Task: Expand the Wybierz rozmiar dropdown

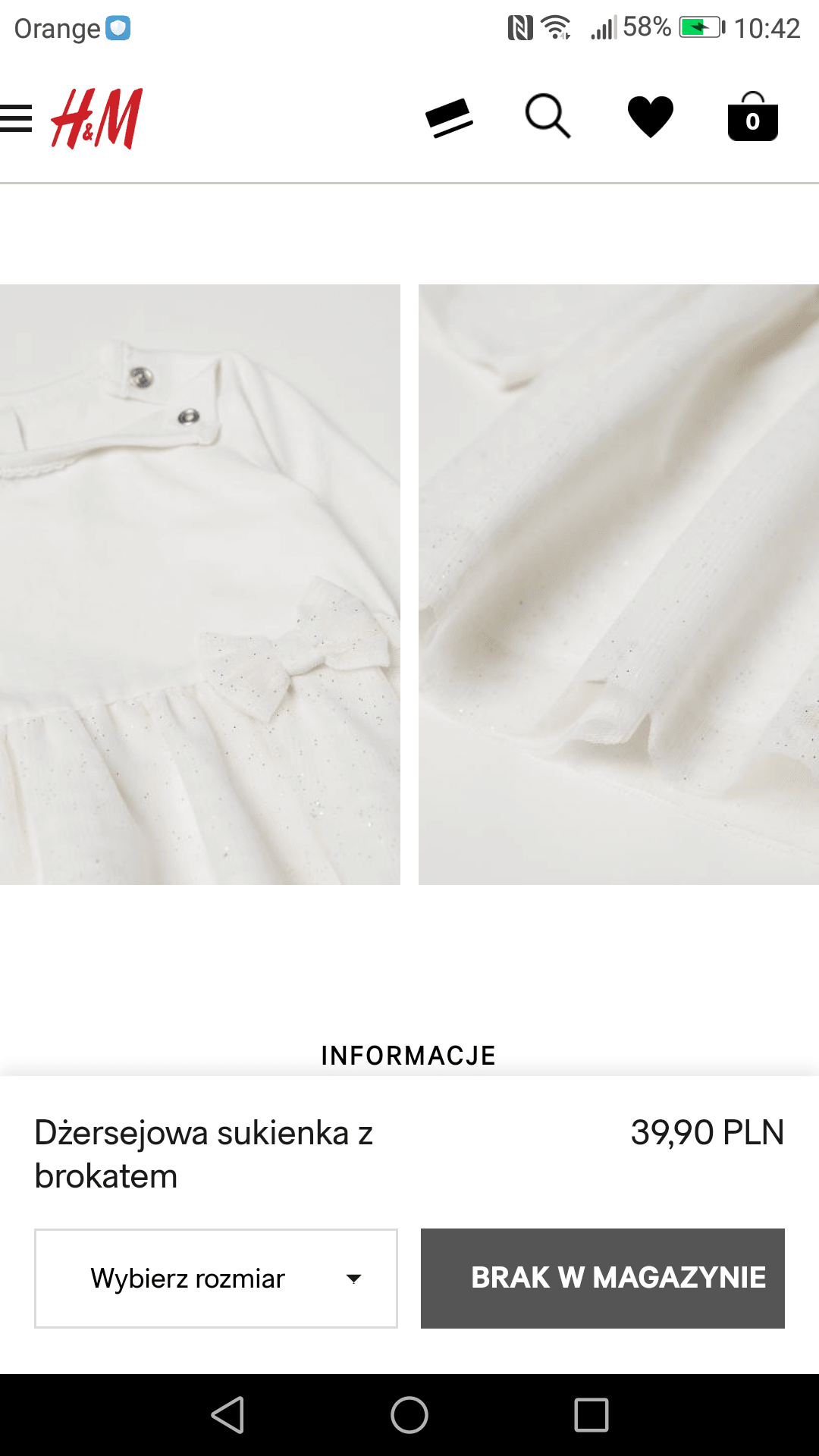Action: [x=216, y=1279]
